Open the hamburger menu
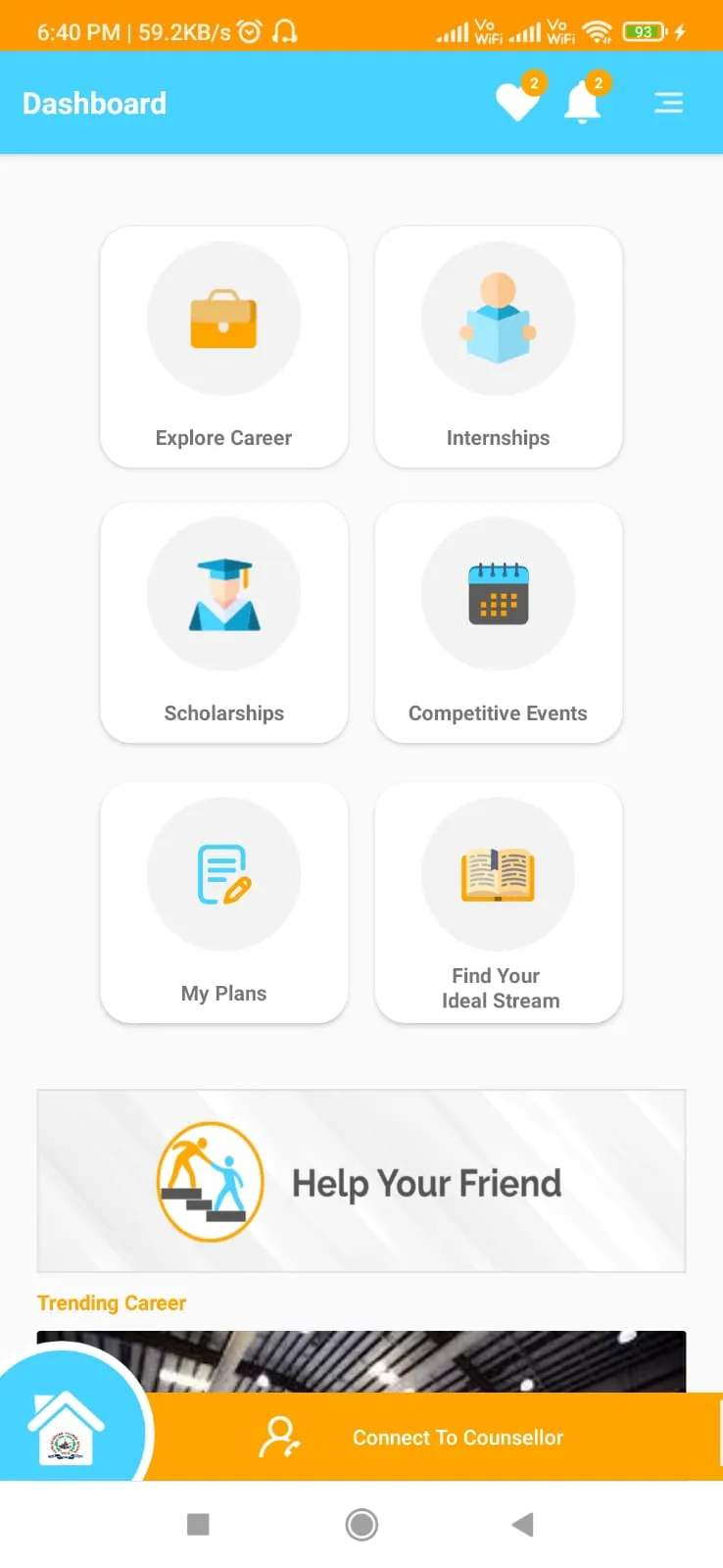Viewport: 723px width, 1568px height. (x=668, y=102)
